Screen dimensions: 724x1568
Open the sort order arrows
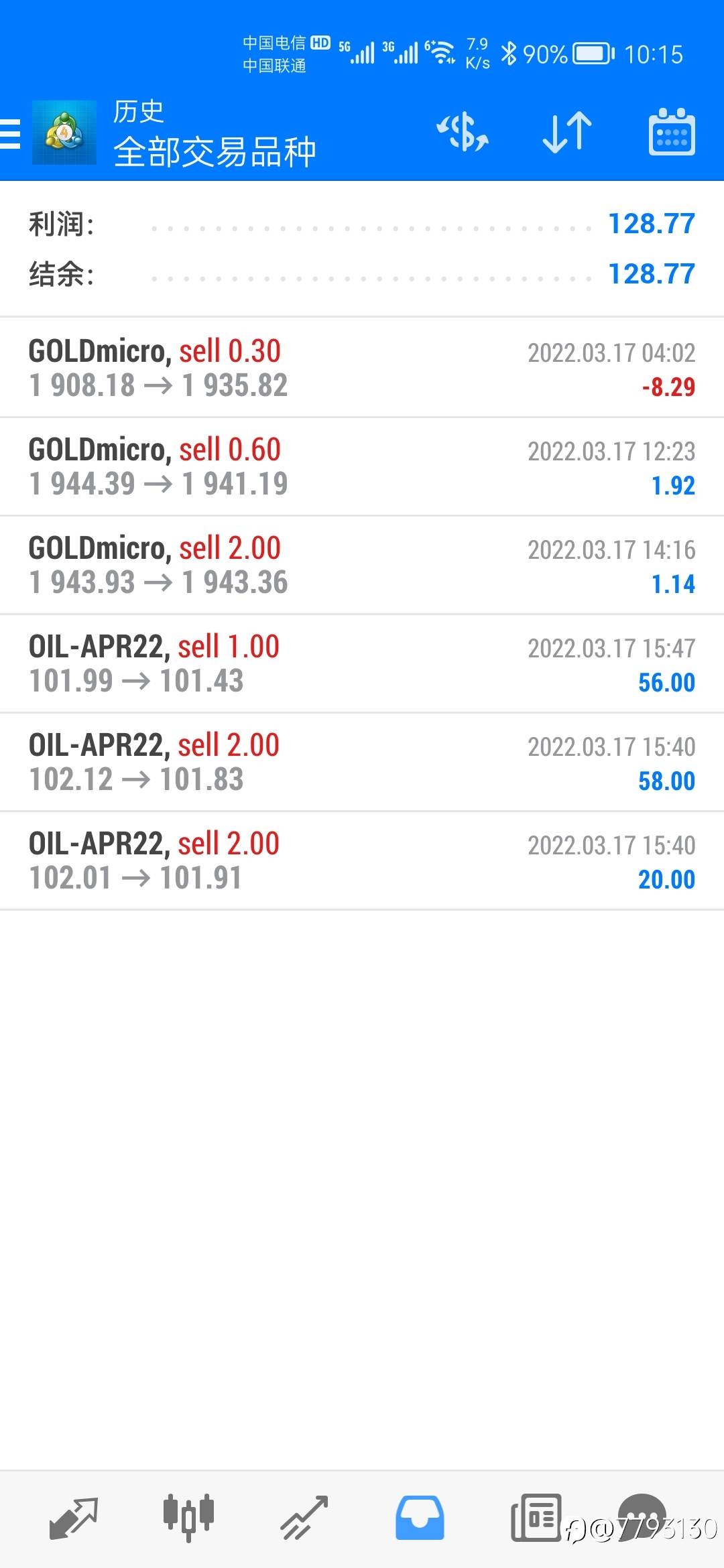pos(567,132)
